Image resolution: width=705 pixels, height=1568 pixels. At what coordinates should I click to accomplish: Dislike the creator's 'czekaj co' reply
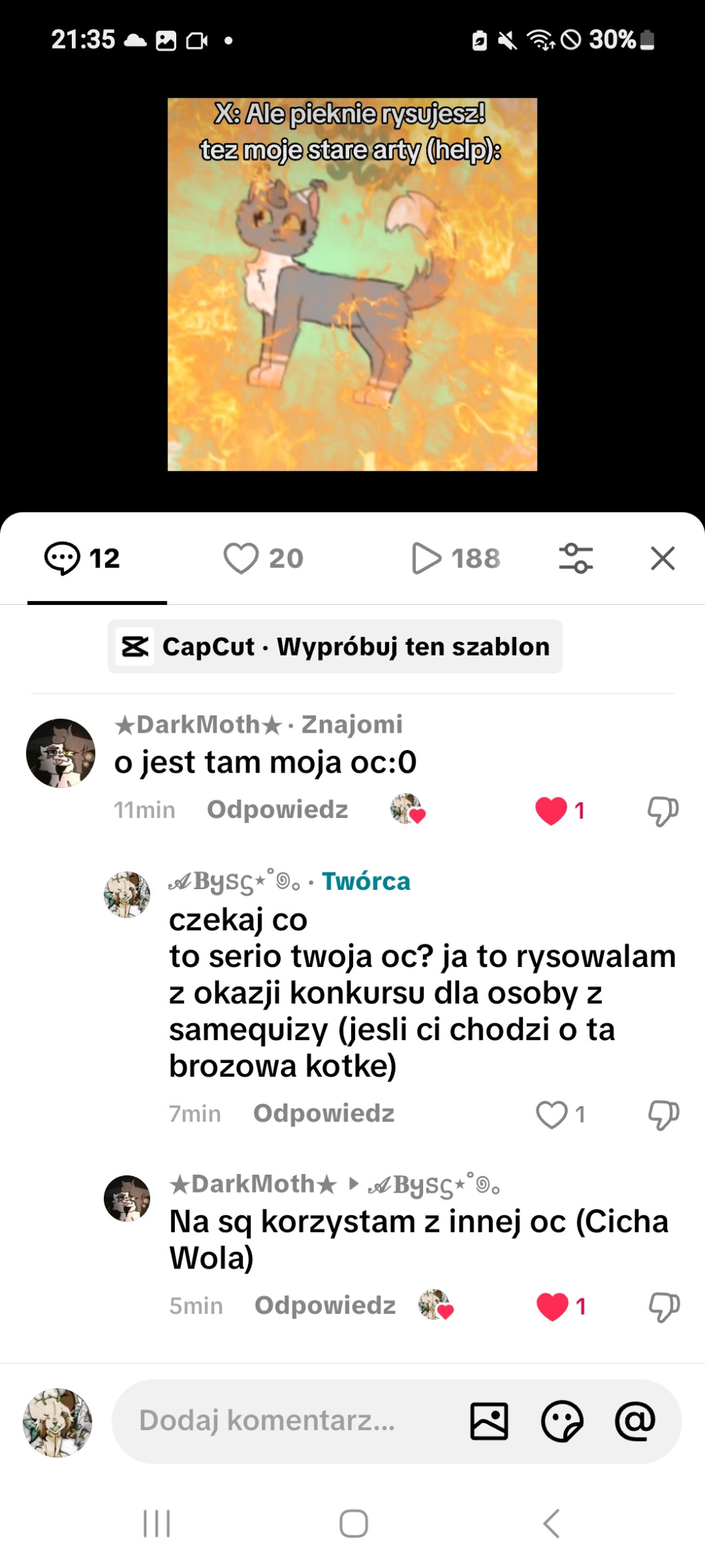pyautogui.click(x=663, y=1115)
